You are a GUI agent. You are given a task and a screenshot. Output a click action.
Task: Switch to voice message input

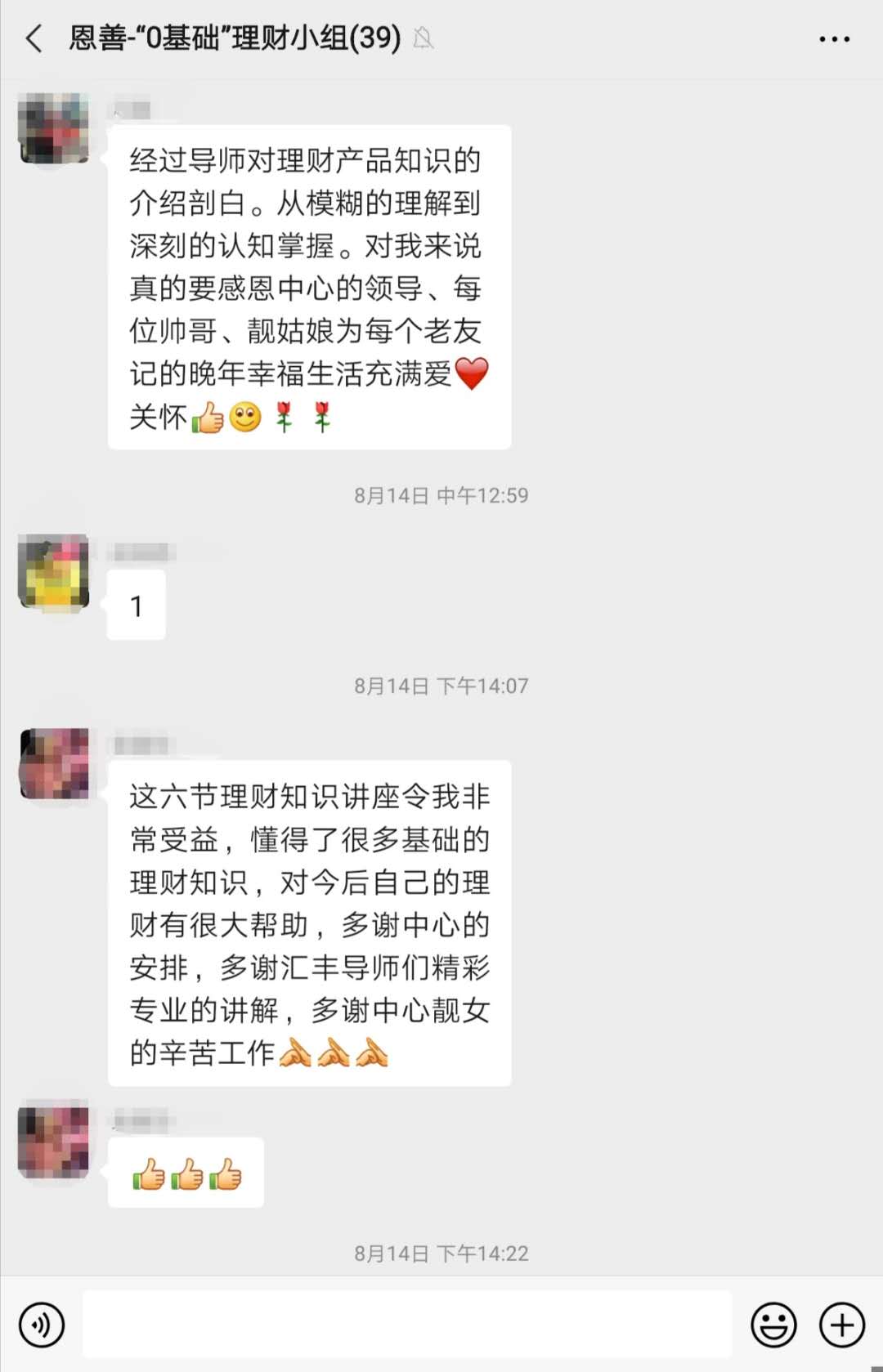(x=42, y=1325)
